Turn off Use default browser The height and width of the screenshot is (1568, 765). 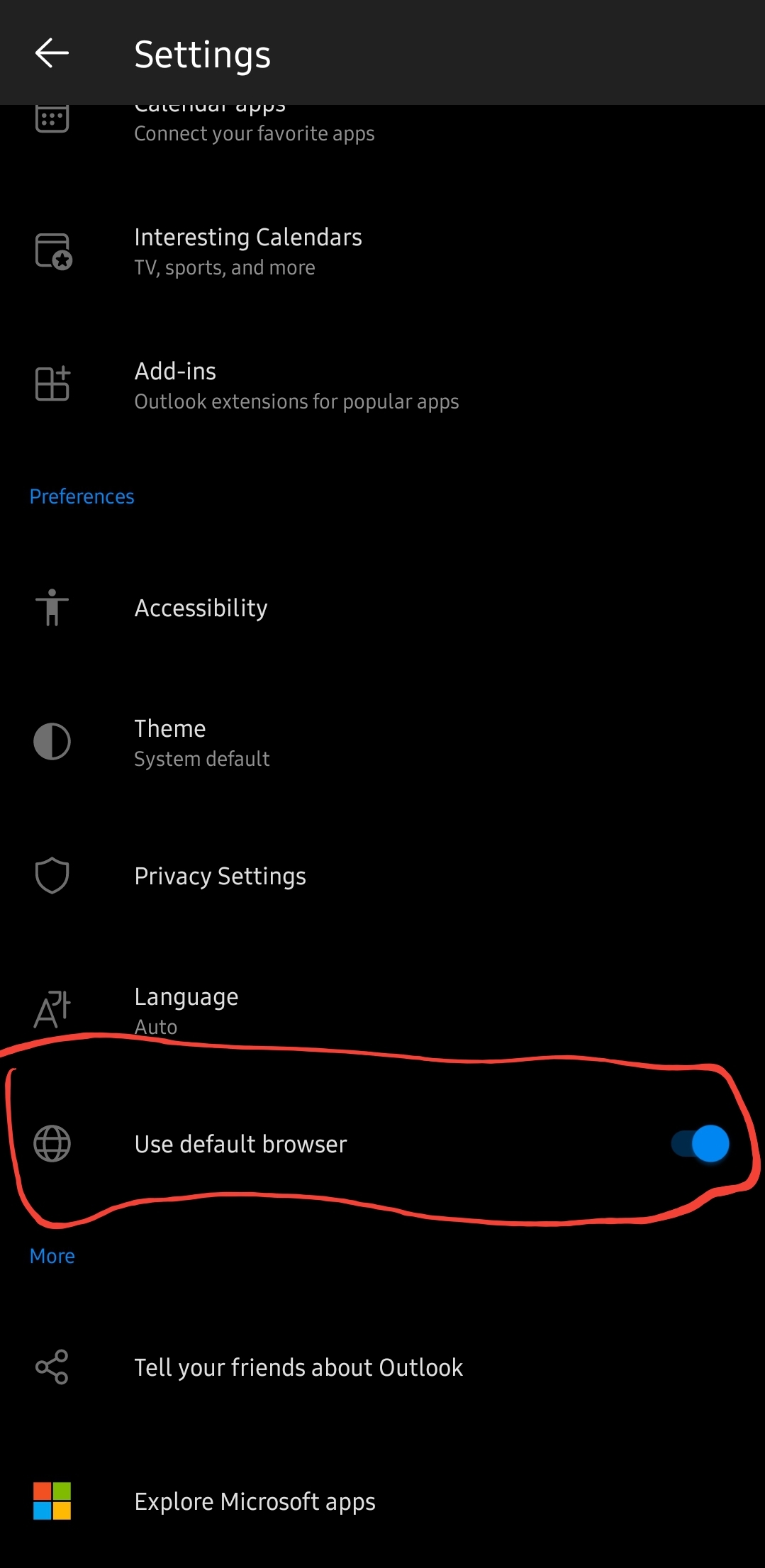click(x=700, y=1143)
